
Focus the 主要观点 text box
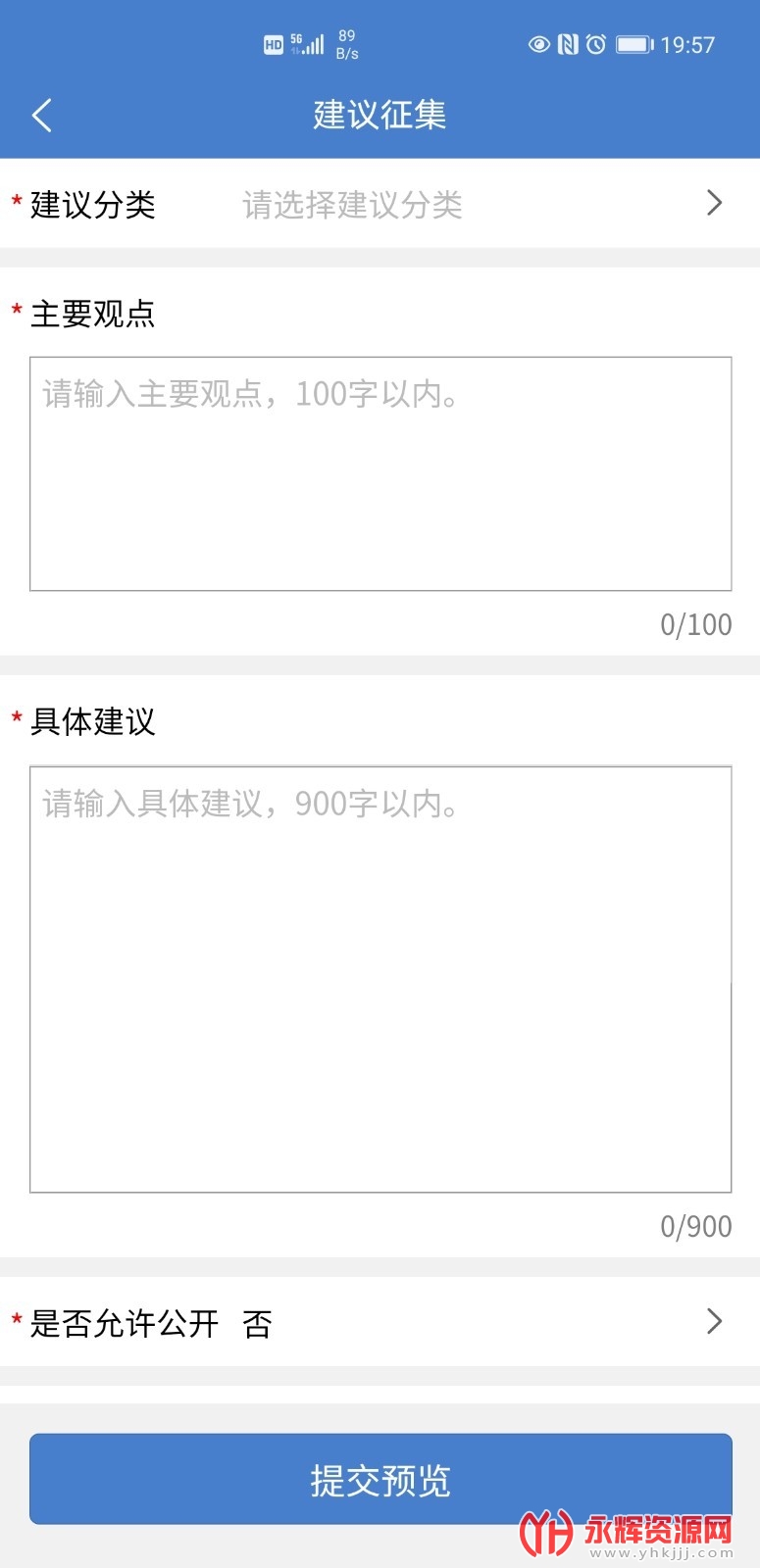[x=380, y=473]
